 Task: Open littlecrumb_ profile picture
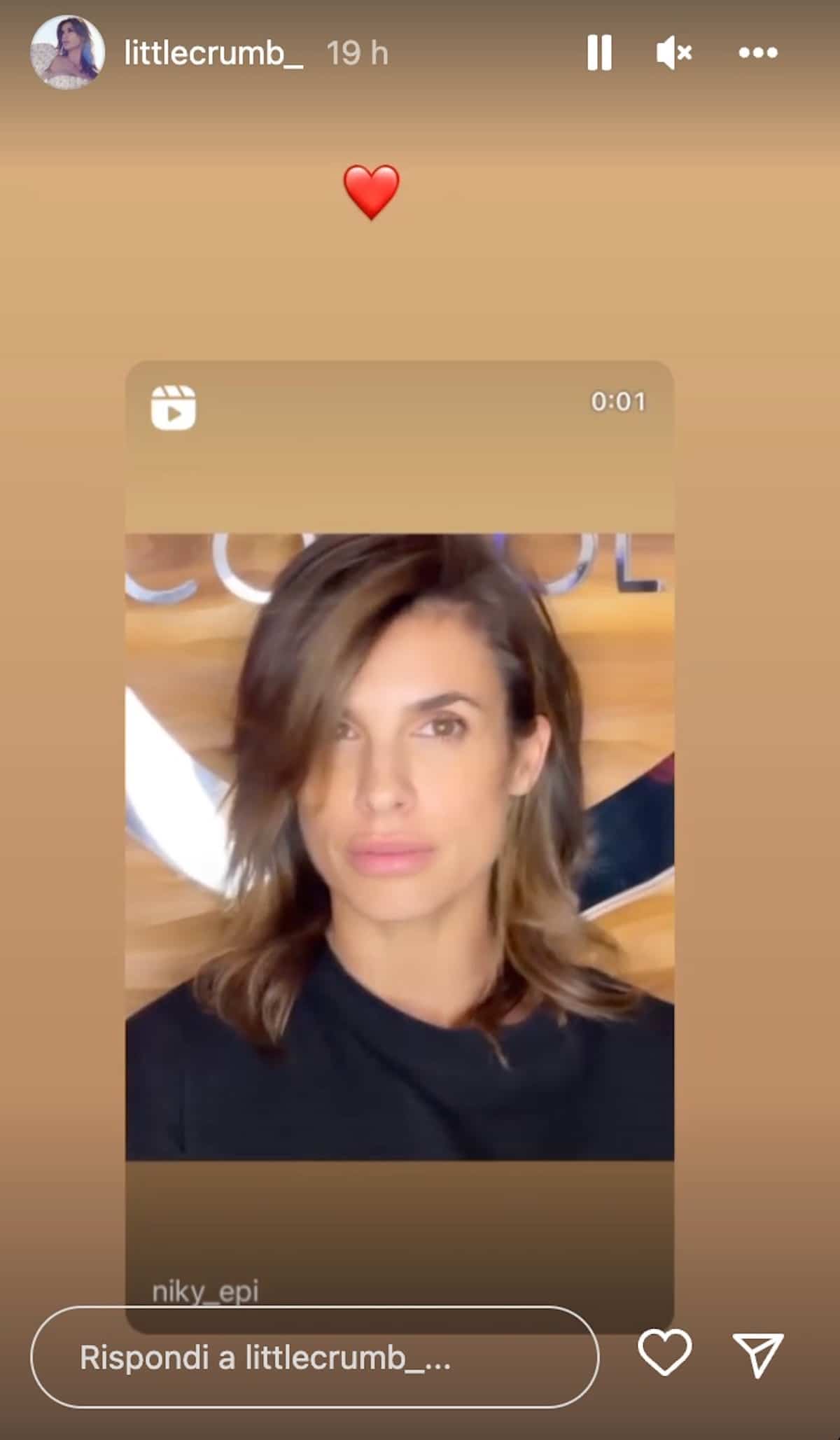[68, 53]
